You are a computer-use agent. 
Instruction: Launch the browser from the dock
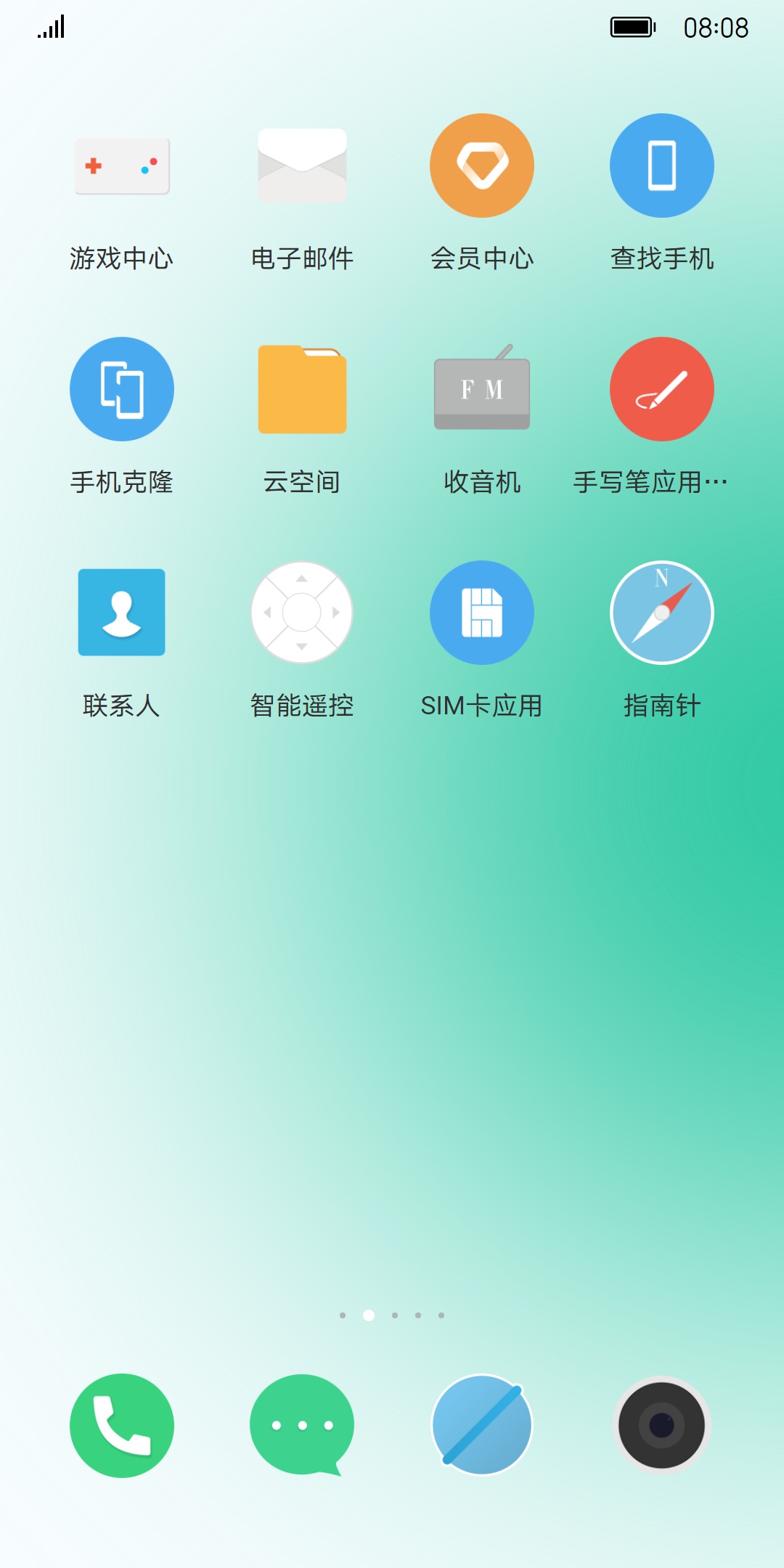(x=482, y=1426)
